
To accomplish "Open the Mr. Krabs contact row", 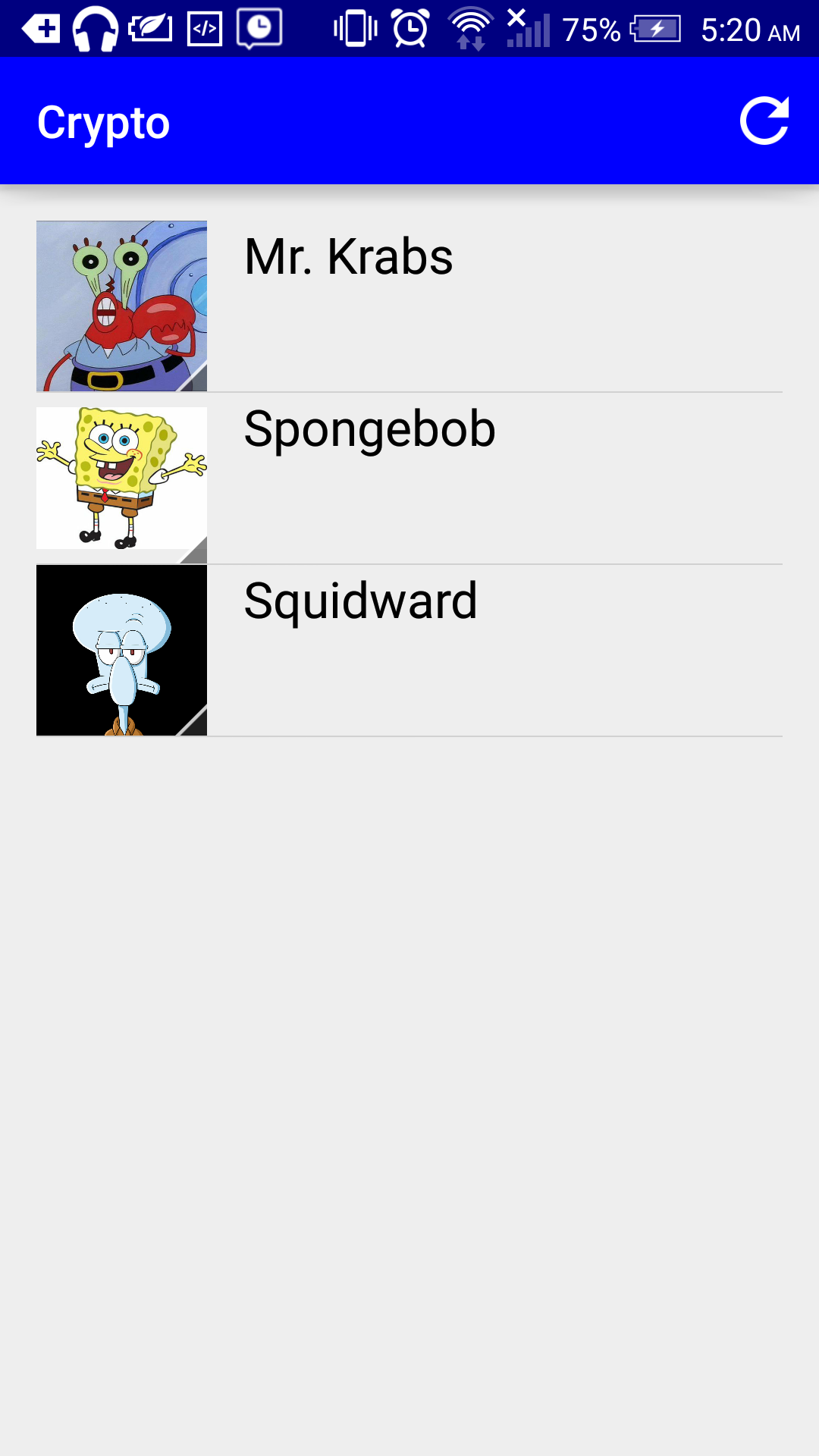I will pyautogui.click(x=409, y=306).
